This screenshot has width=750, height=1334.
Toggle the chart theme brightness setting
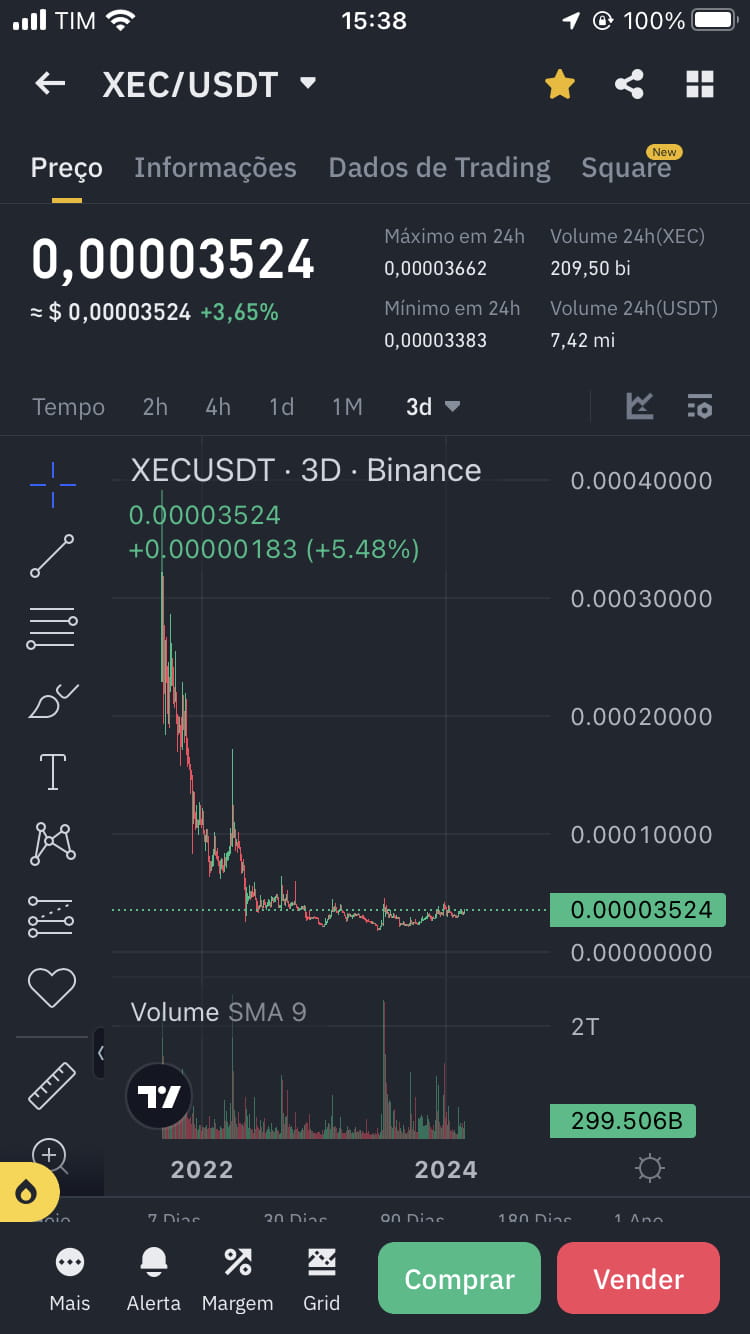[650, 1168]
